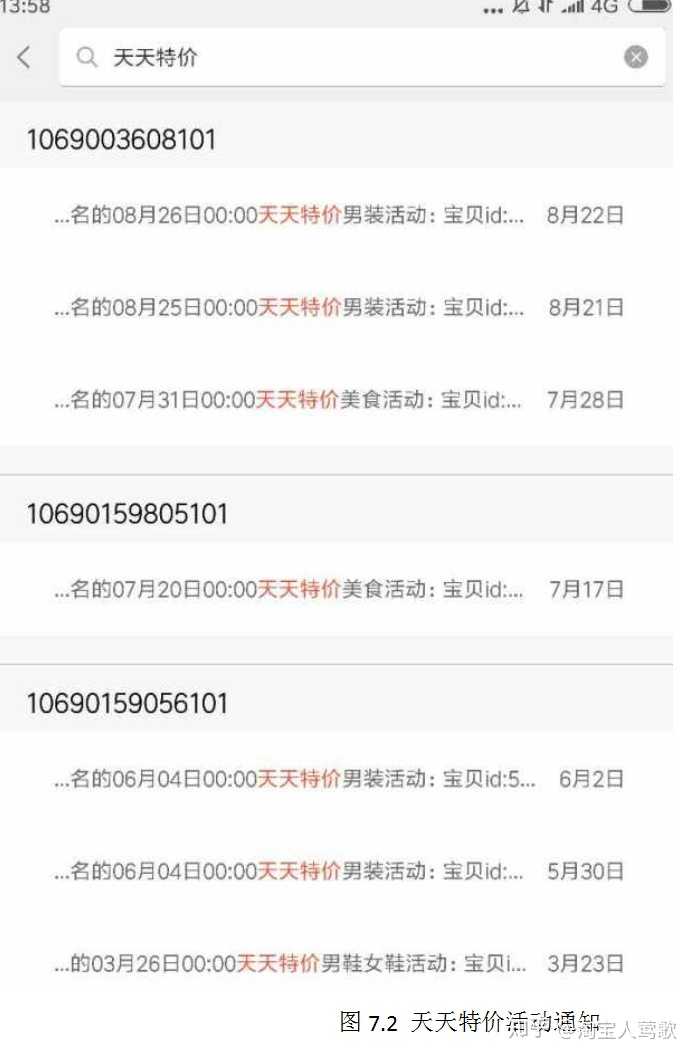Open the message dated 8月21日
Screen dimensions: 694x1057
coord(338,307)
